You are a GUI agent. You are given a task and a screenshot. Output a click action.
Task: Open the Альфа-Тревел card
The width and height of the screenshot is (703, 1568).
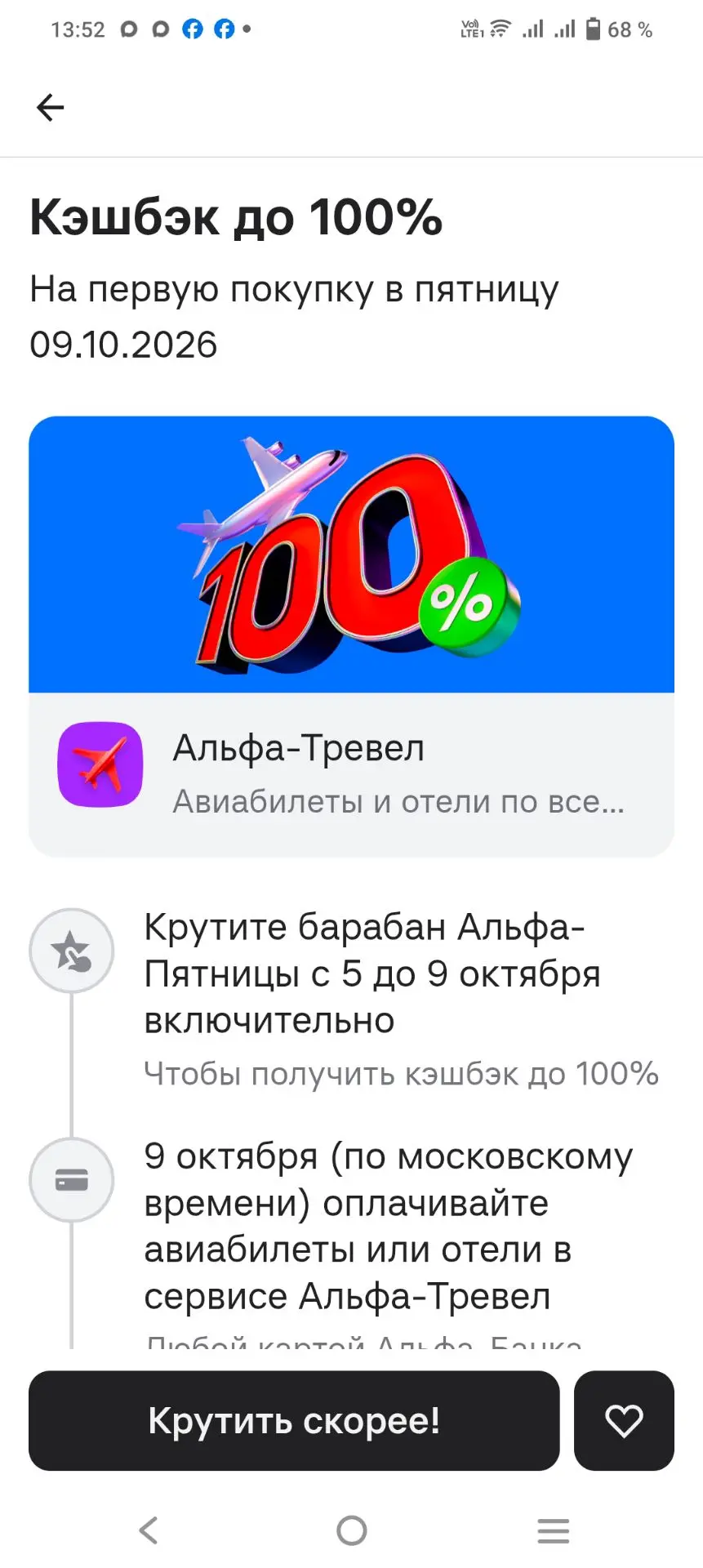point(351,774)
